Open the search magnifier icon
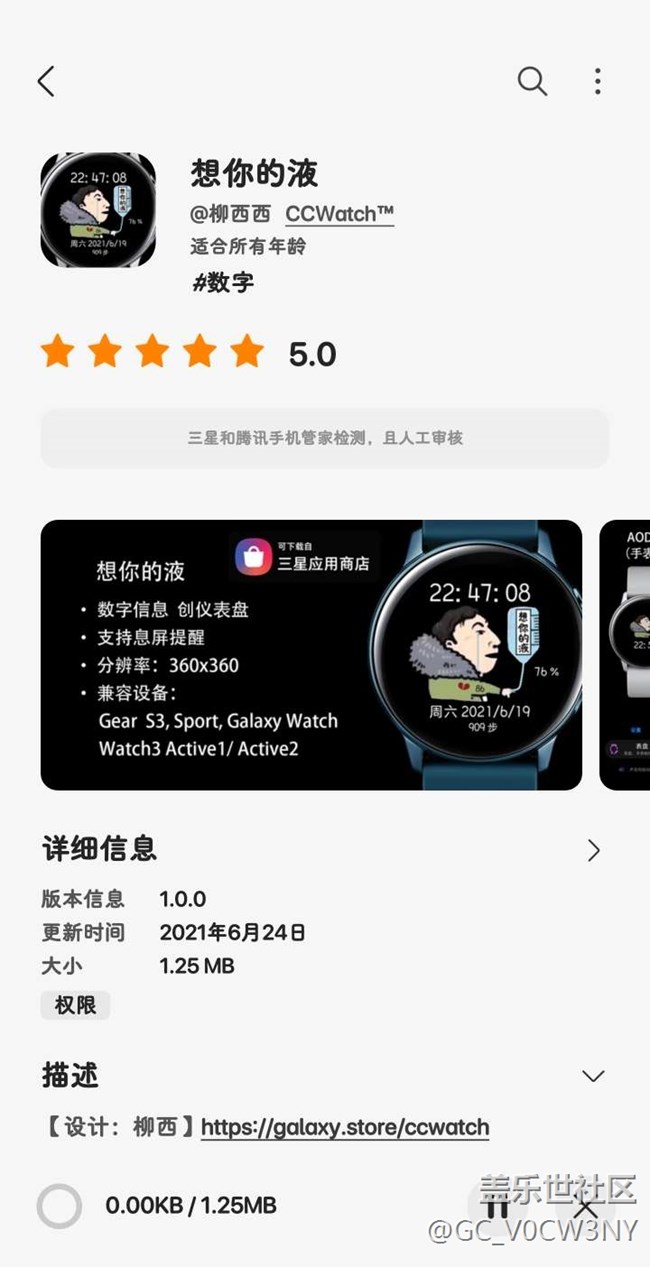 coord(532,81)
